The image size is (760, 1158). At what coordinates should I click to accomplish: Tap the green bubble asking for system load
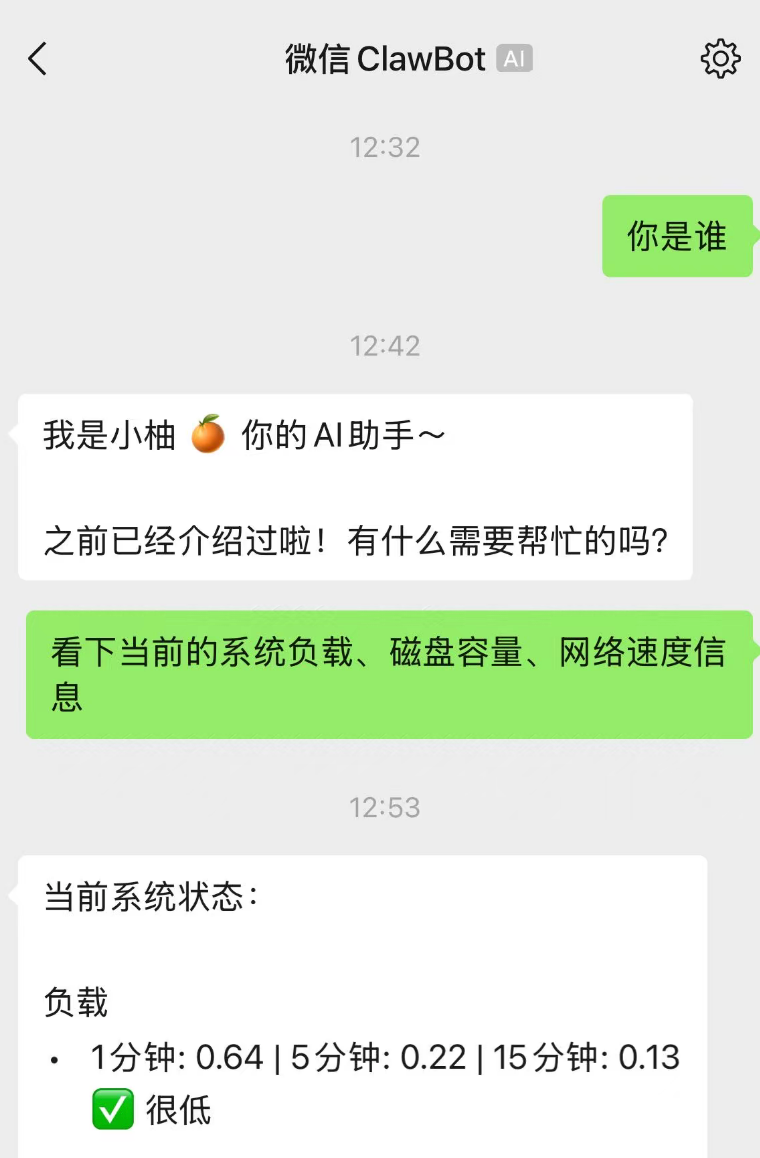[389, 674]
